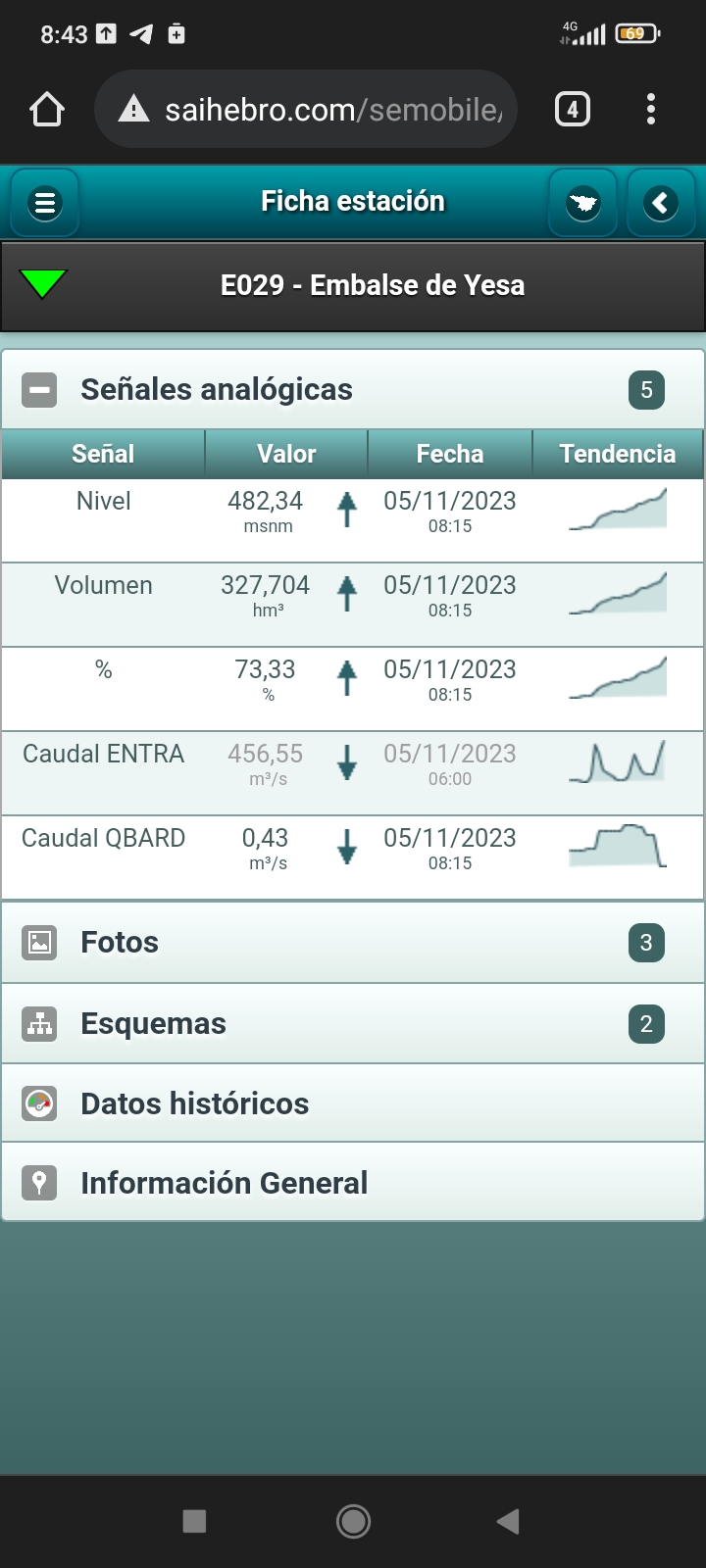Go back using the header arrow
Screen dimensions: 706x1568
[661, 203]
